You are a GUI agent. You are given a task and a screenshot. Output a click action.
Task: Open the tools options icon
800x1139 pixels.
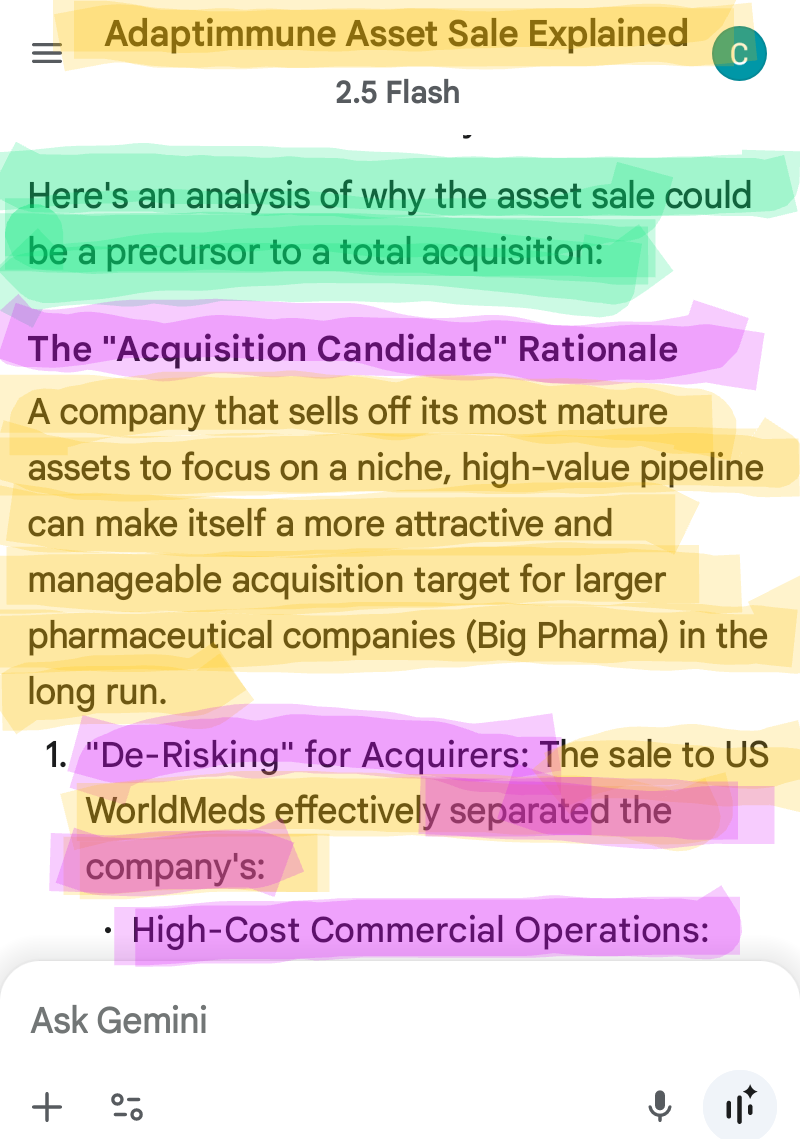click(x=127, y=1106)
